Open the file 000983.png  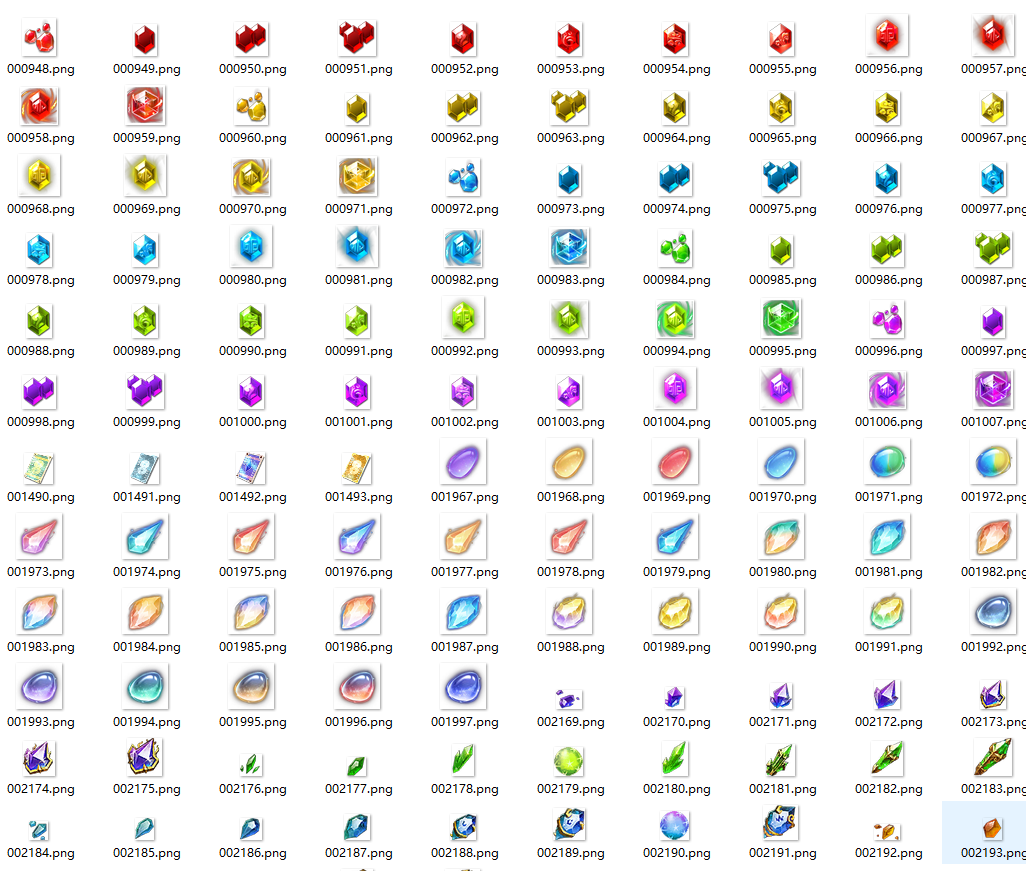click(x=570, y=248)
